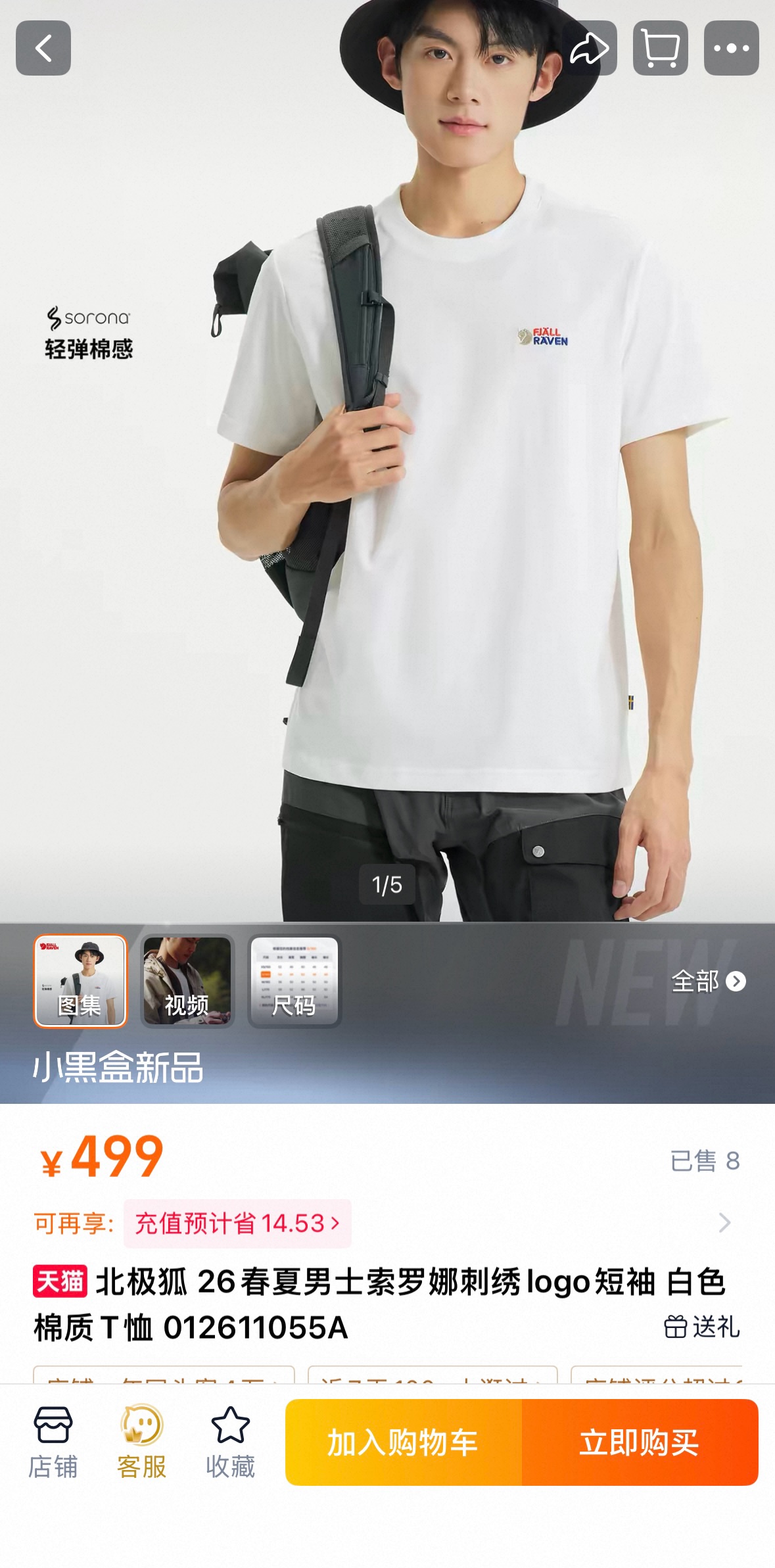Tap 加入购物车 to add to cart

[x=403, y=1442]
